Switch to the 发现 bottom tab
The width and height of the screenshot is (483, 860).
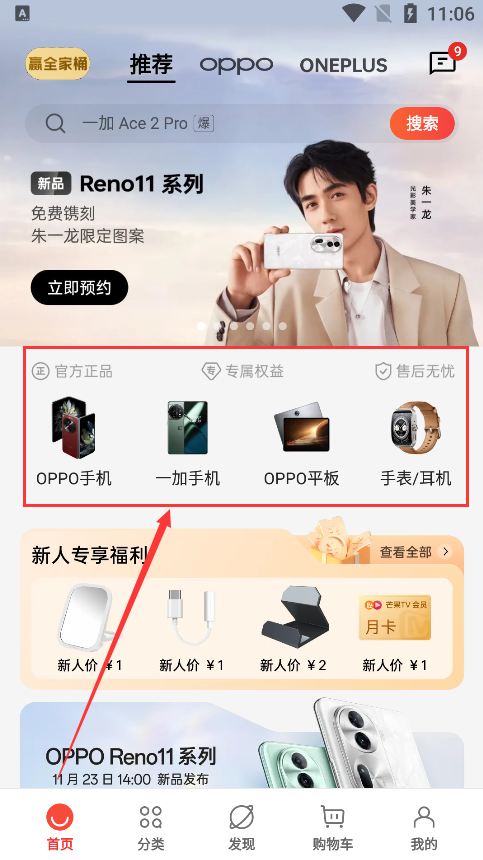pos(242,827)
